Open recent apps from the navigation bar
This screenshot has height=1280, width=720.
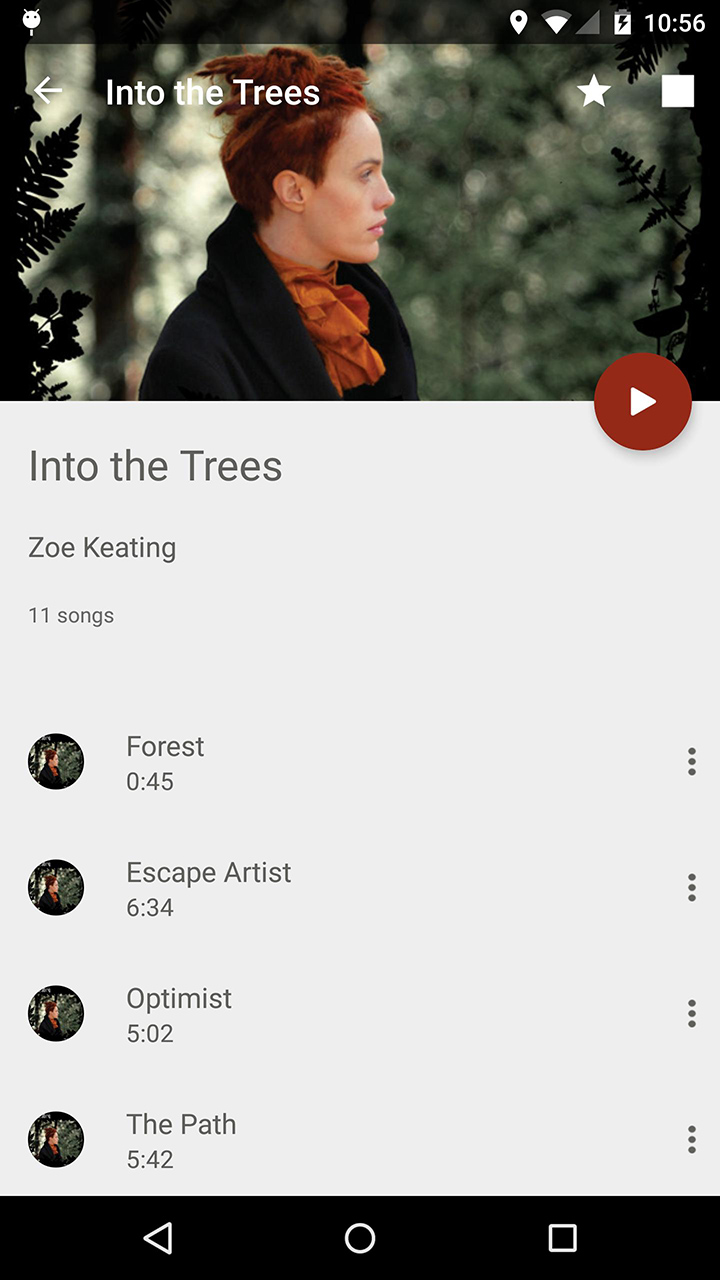pyautogui.click(x=562, y=1238)
